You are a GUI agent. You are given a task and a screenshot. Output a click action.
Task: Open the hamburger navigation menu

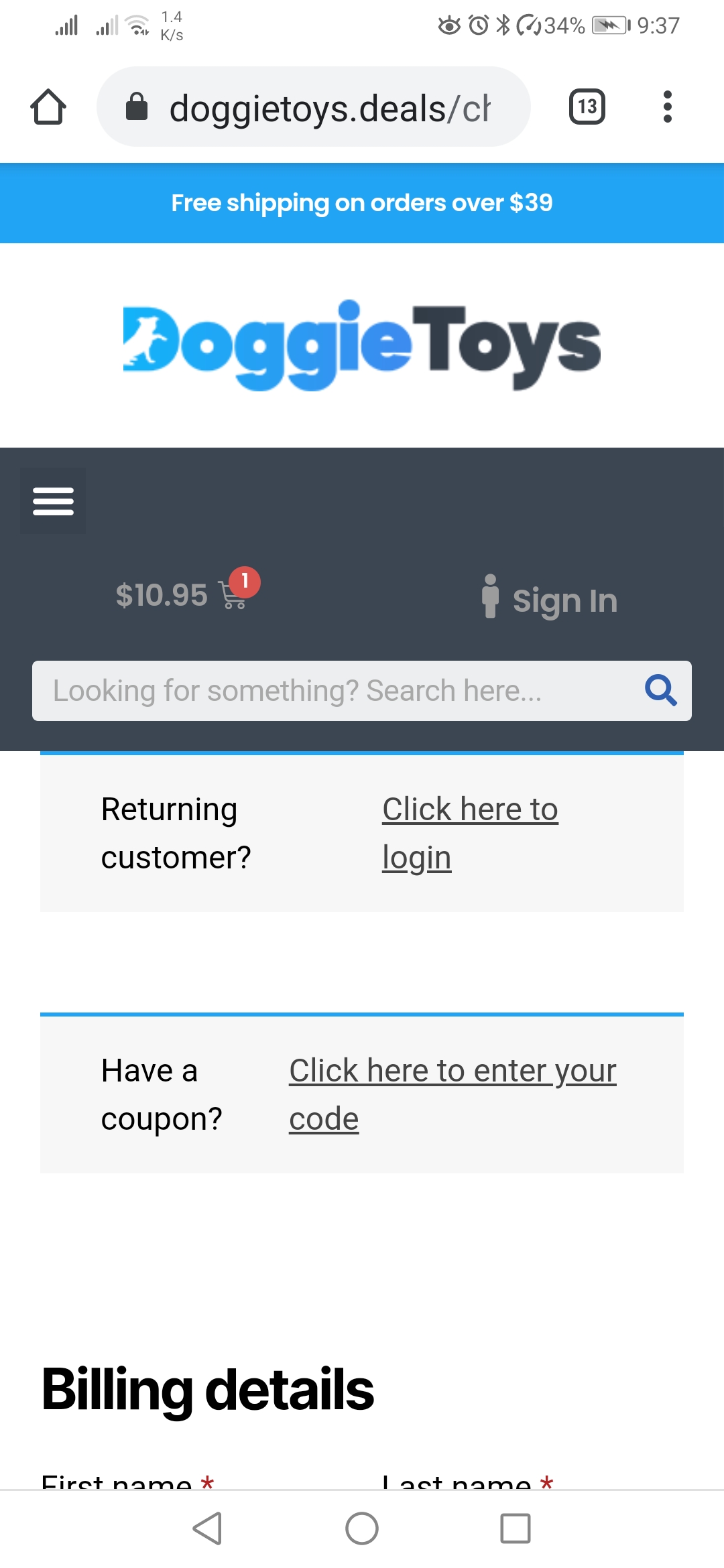point(53,501)
